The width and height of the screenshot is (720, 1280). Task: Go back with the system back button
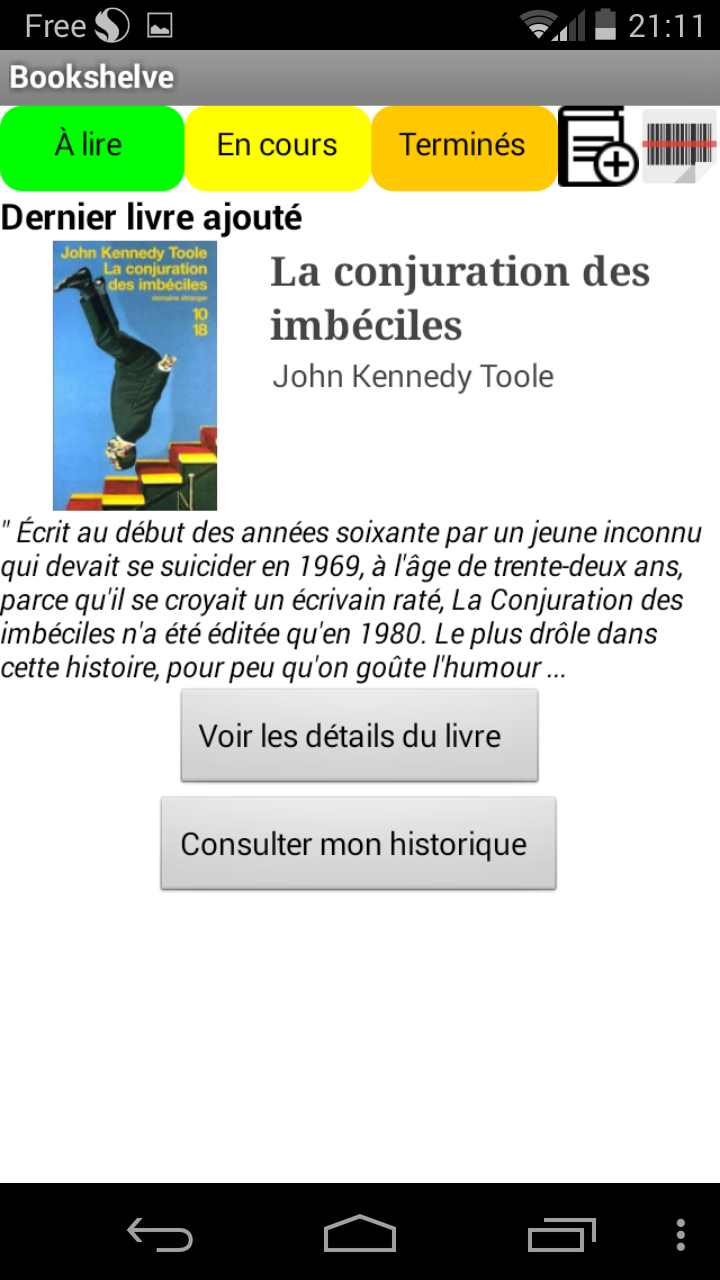point(160,1234)
